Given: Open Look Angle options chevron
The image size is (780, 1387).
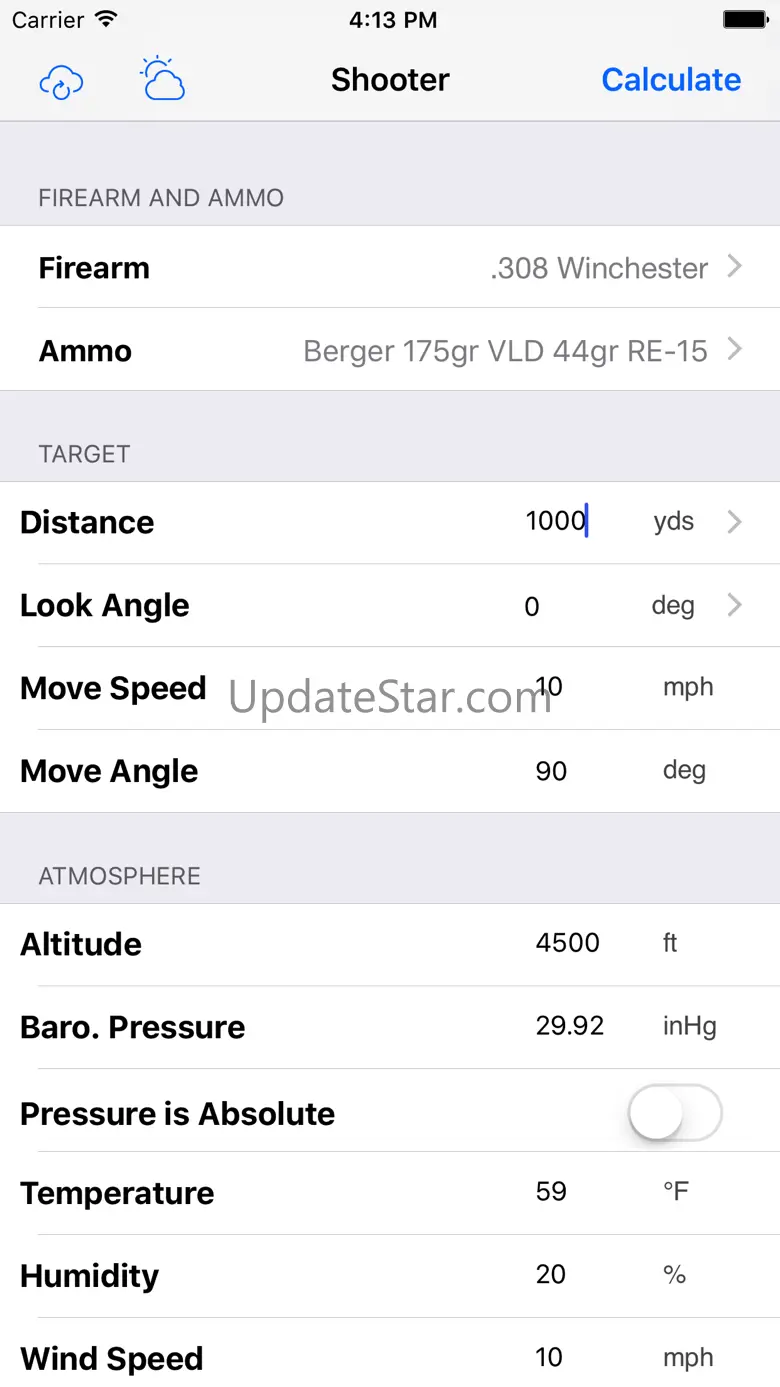Looking at the screenshot, I should (735, 605).
